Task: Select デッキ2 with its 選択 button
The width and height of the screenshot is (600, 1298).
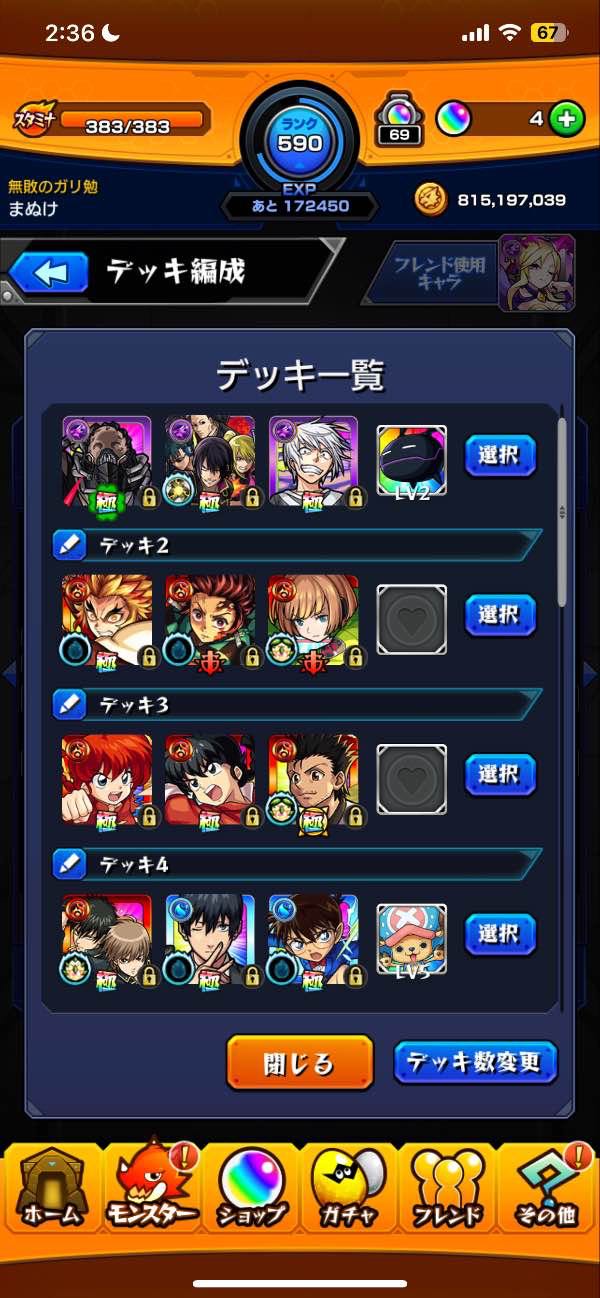Action: 500,615
